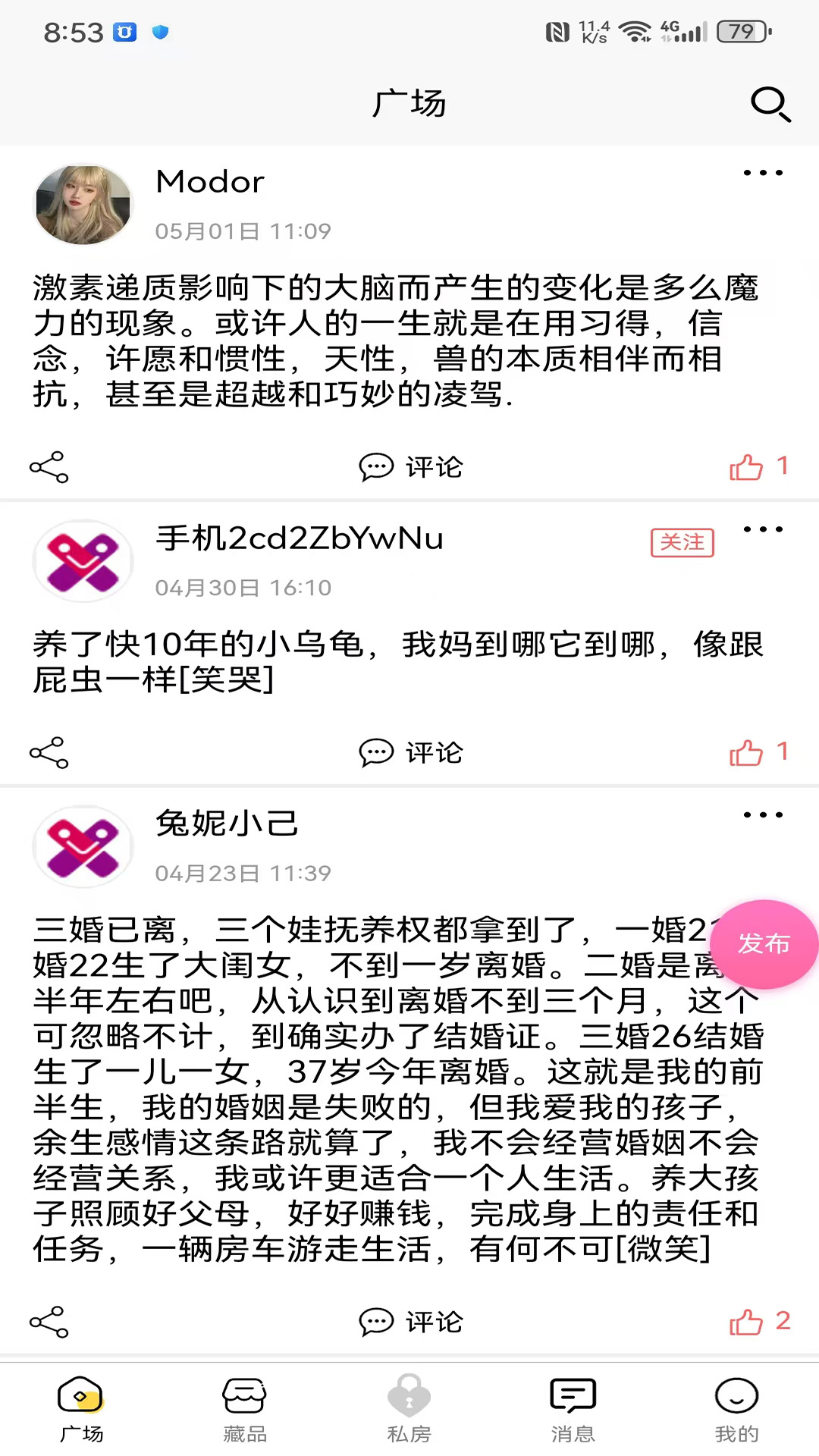
Task: Go to the 我的 profile tab
Action: (x=736, y=1409)
